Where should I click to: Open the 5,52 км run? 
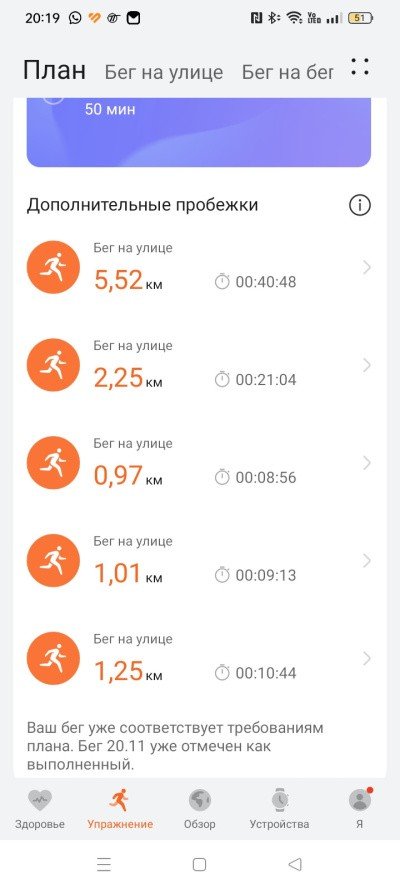pyautogui.click(x=199, y=267)
